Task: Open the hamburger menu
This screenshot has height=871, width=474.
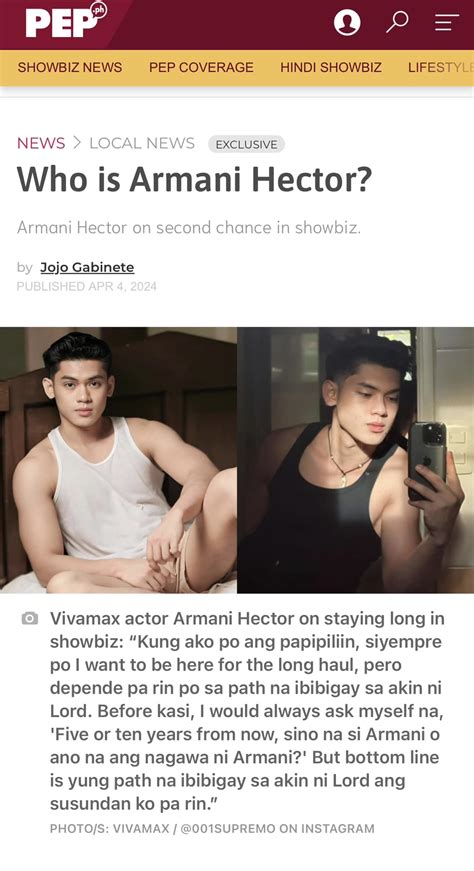Action: click(x=447, y=23)
